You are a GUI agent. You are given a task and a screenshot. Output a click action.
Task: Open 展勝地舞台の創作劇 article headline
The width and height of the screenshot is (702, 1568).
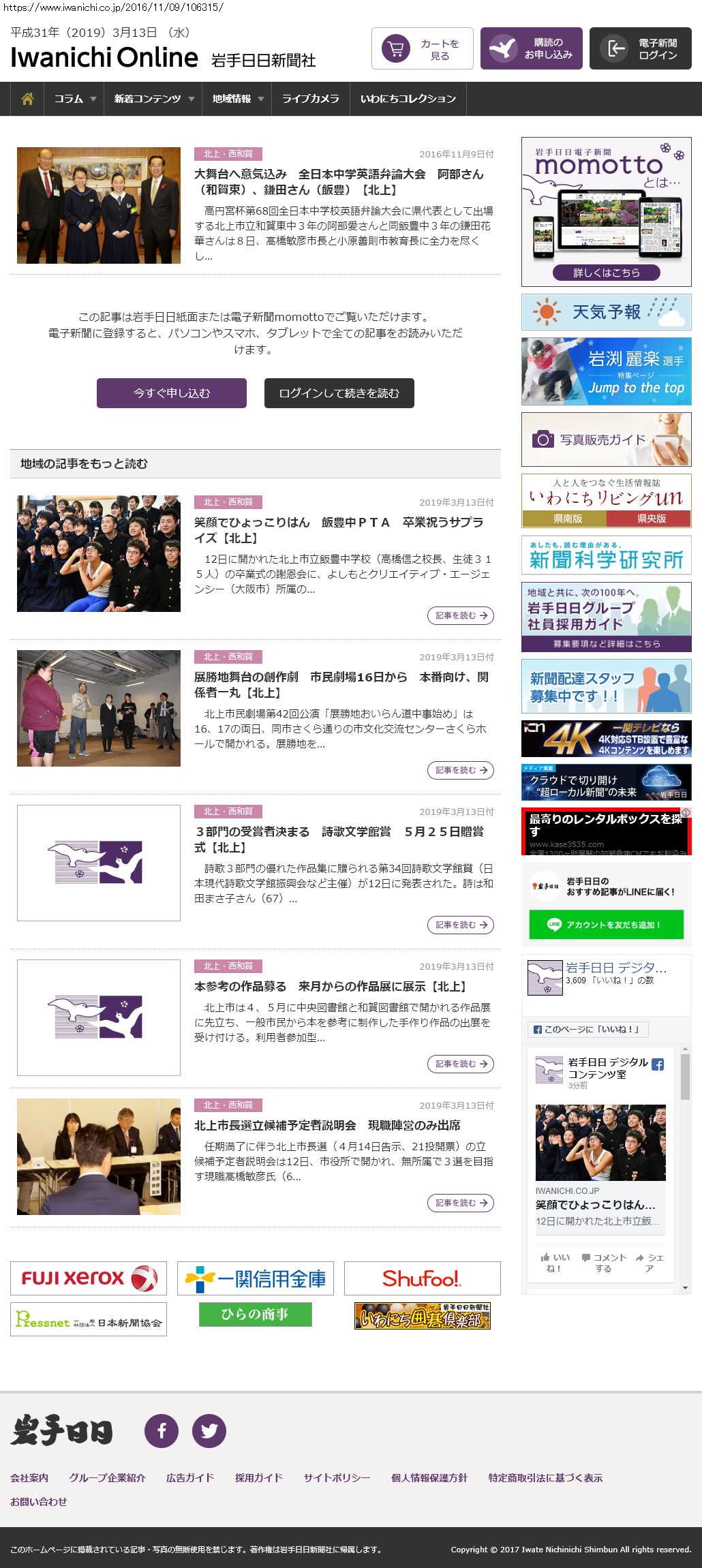[x=341, y=685]
